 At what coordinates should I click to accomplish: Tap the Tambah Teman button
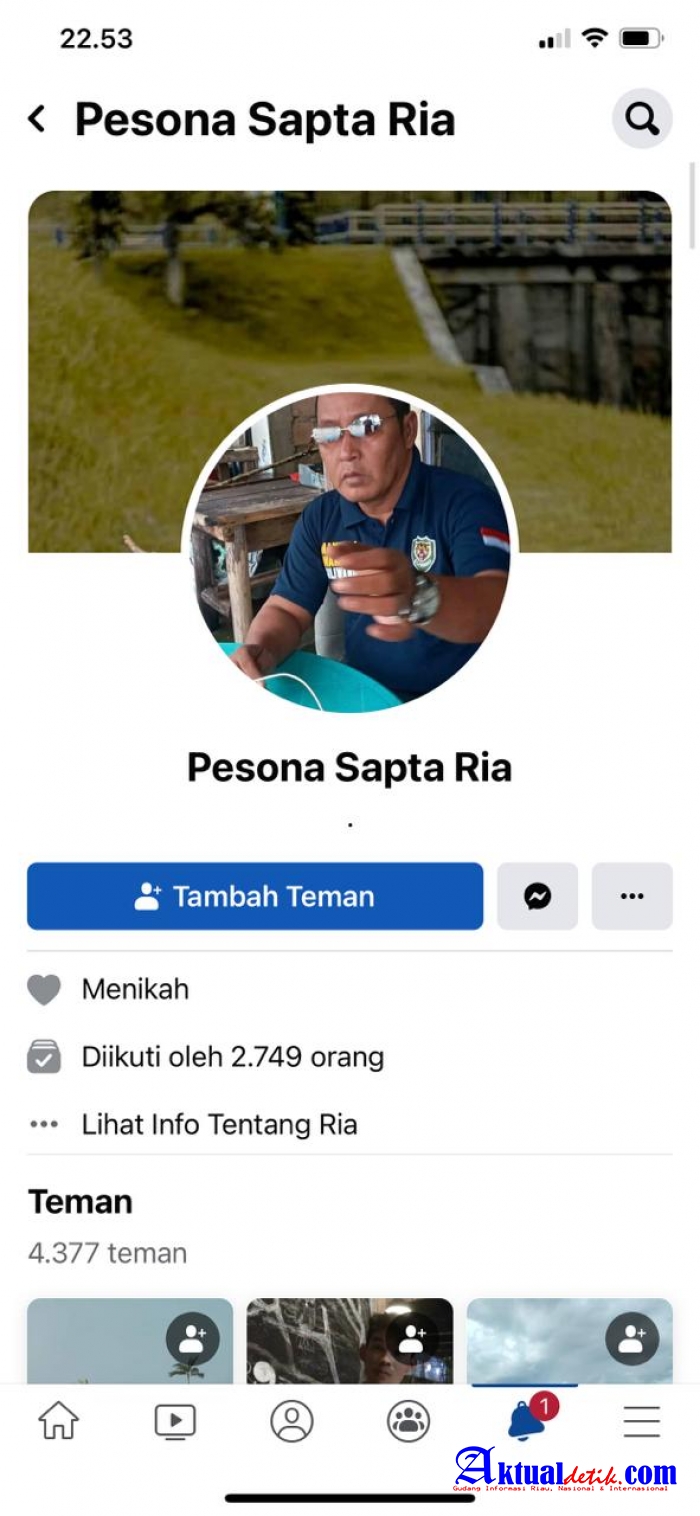coord(255,896)
